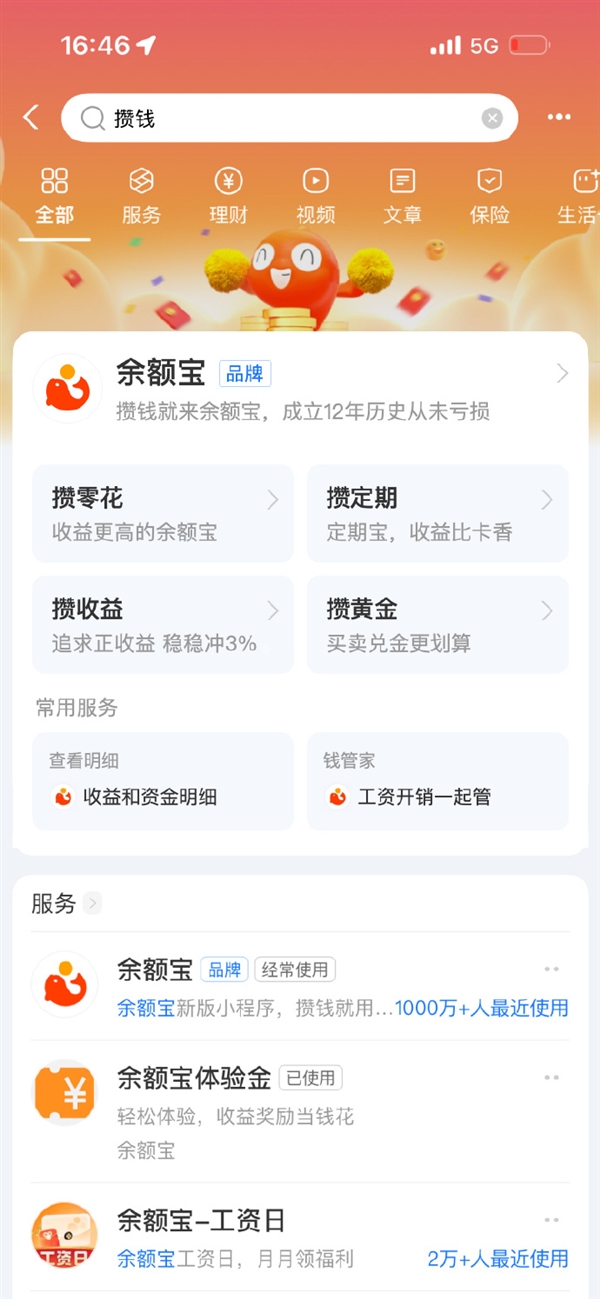Switch to the 视频 tab
600x1299 pixels.
315,197
